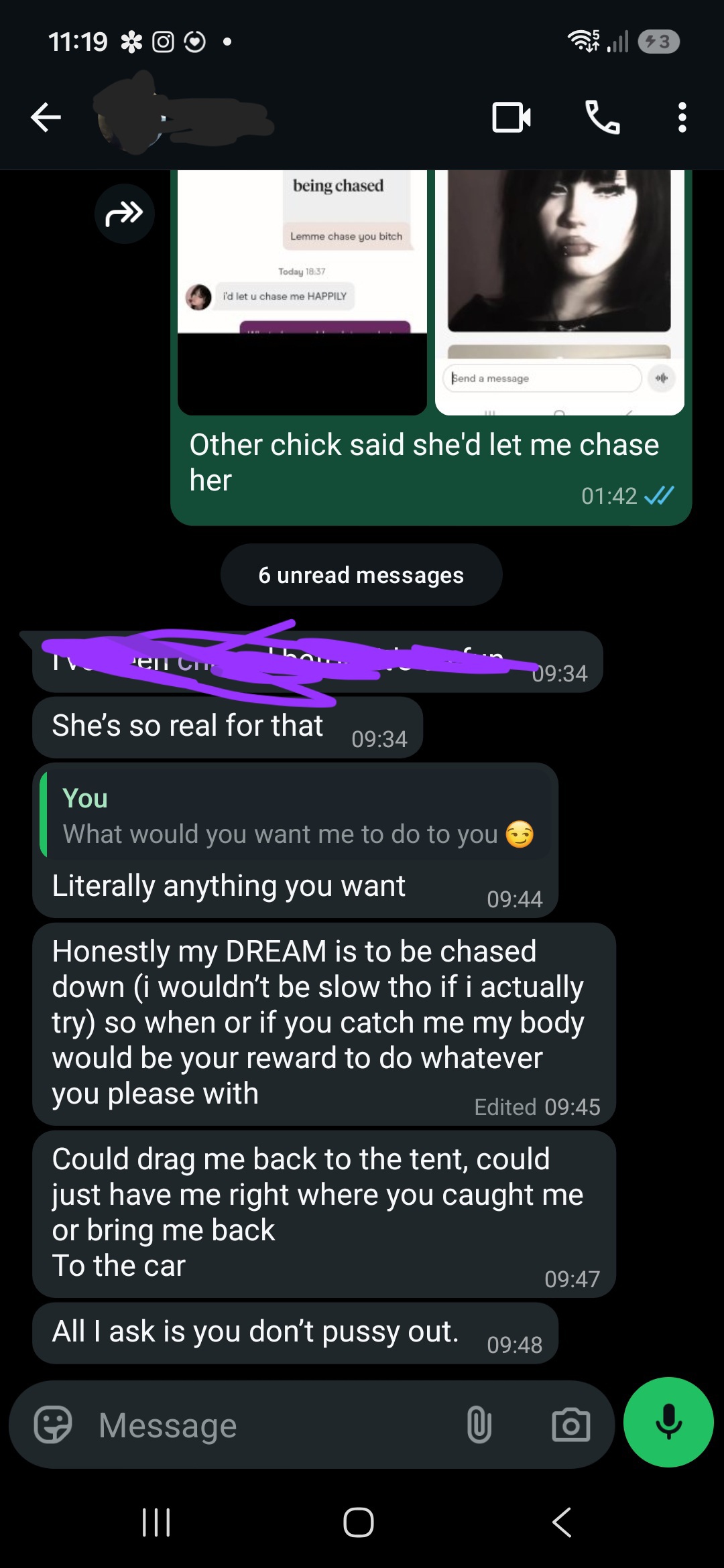
Task: Open the 'being chased' screenshot image
Action: pyautogui.click(x=302, y=292)
